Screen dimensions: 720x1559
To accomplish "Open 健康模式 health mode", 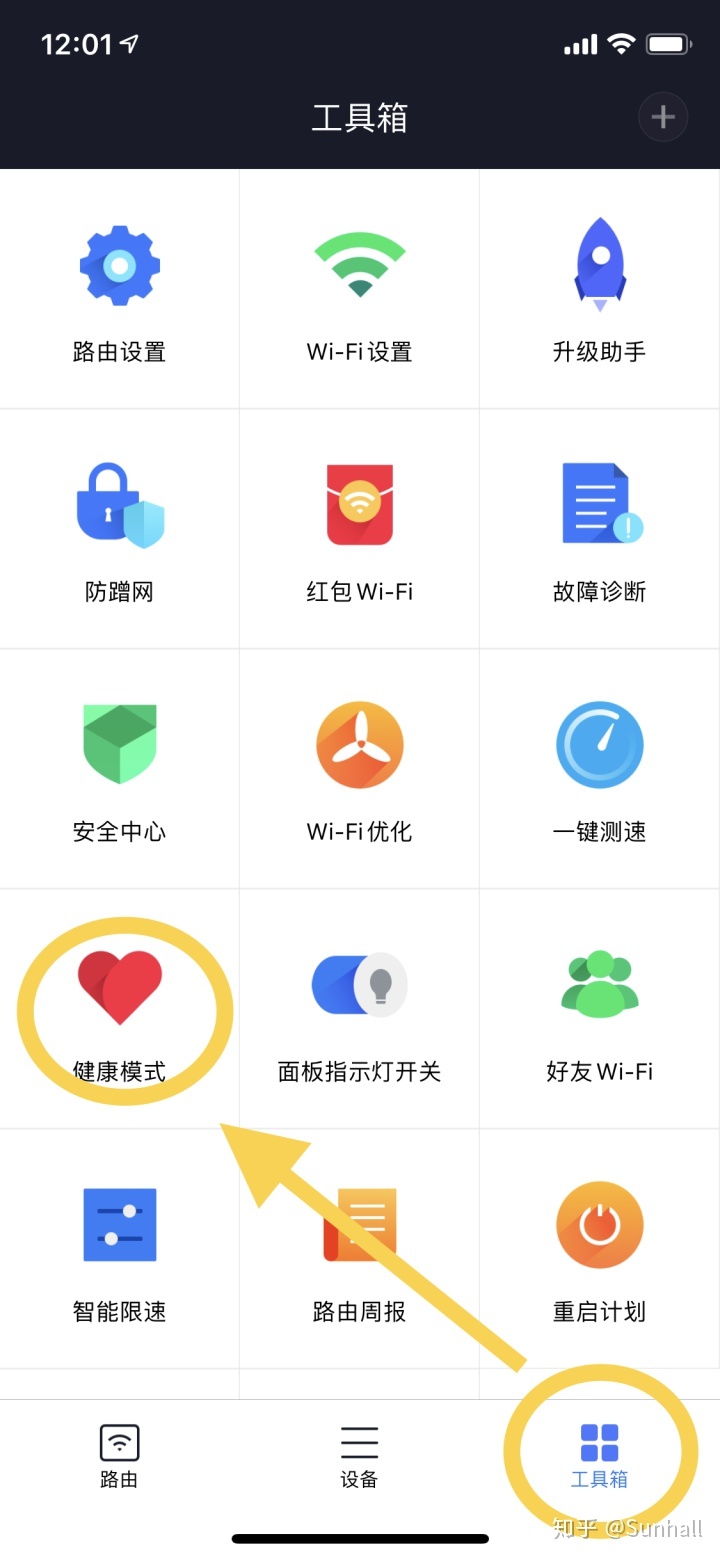I will click(120, 1009).
